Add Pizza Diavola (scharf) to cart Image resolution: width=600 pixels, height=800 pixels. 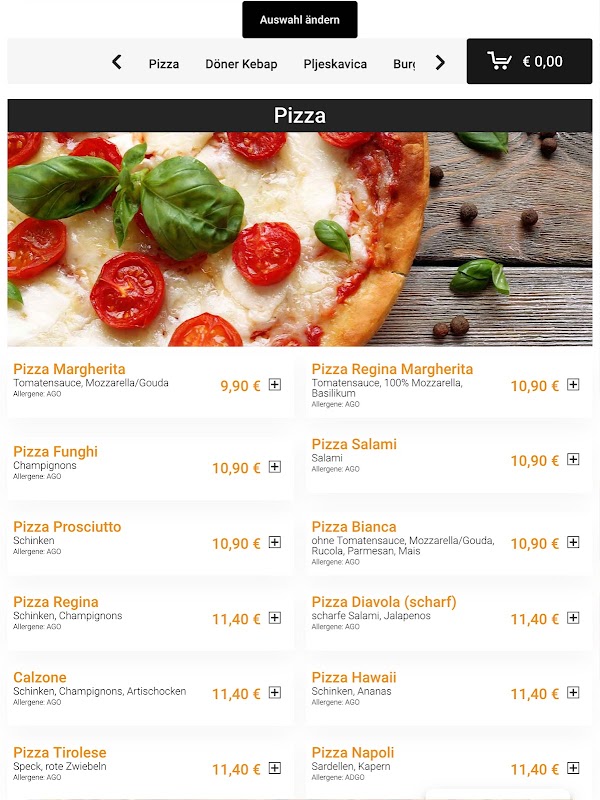coord(573,618)
